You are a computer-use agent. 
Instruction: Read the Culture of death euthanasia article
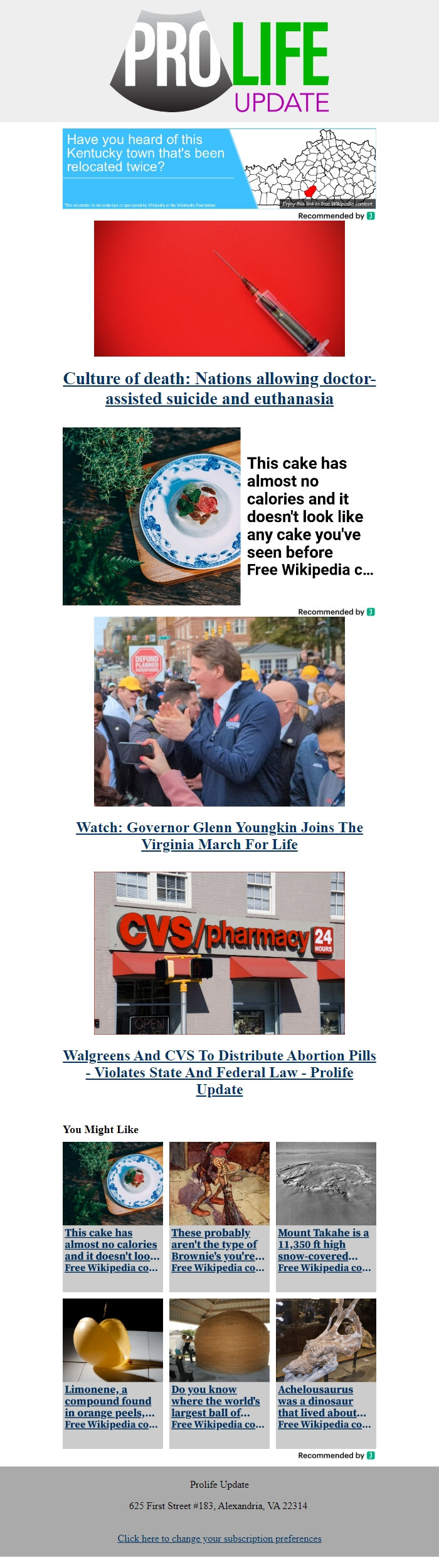pyautogui.click(x=219, y=388)
